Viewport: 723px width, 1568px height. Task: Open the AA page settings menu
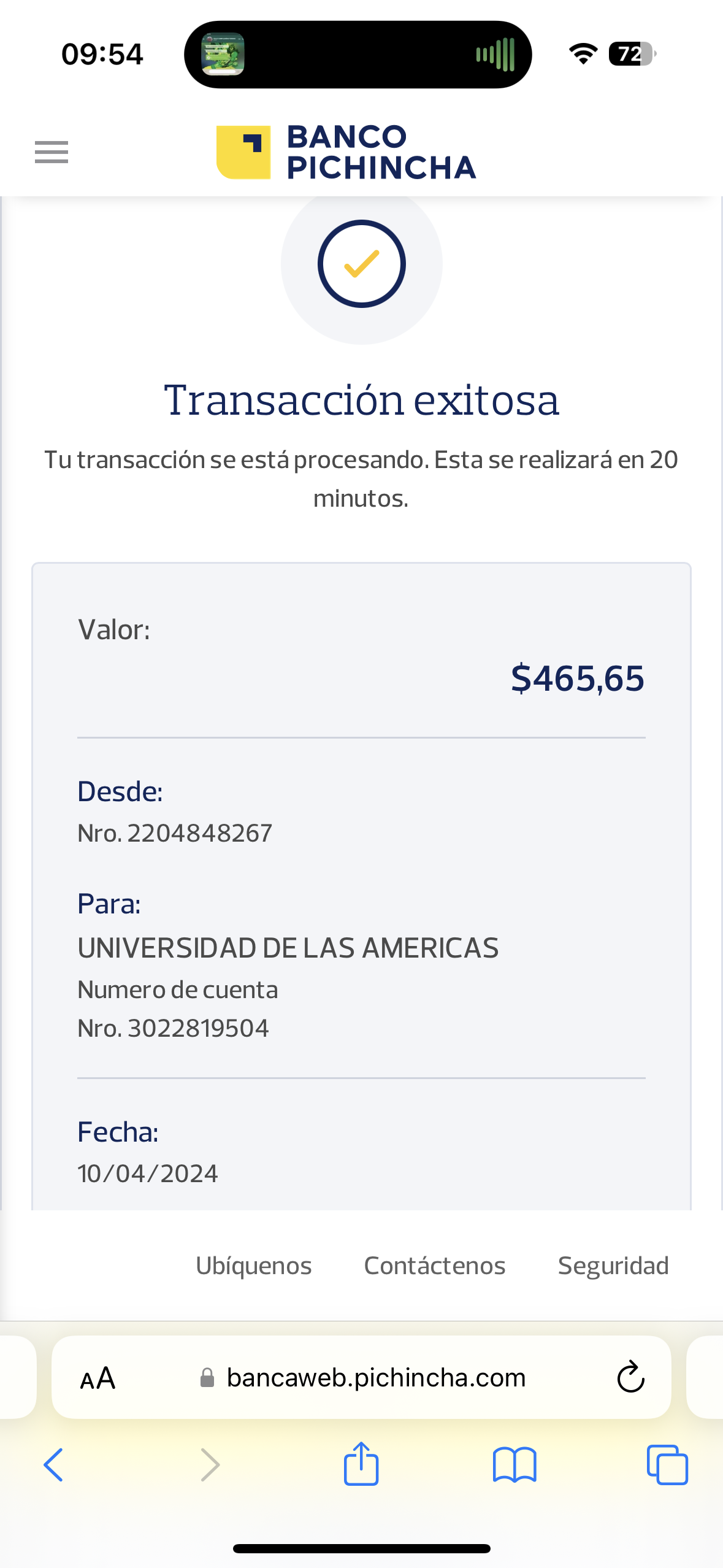[98, 1378]
